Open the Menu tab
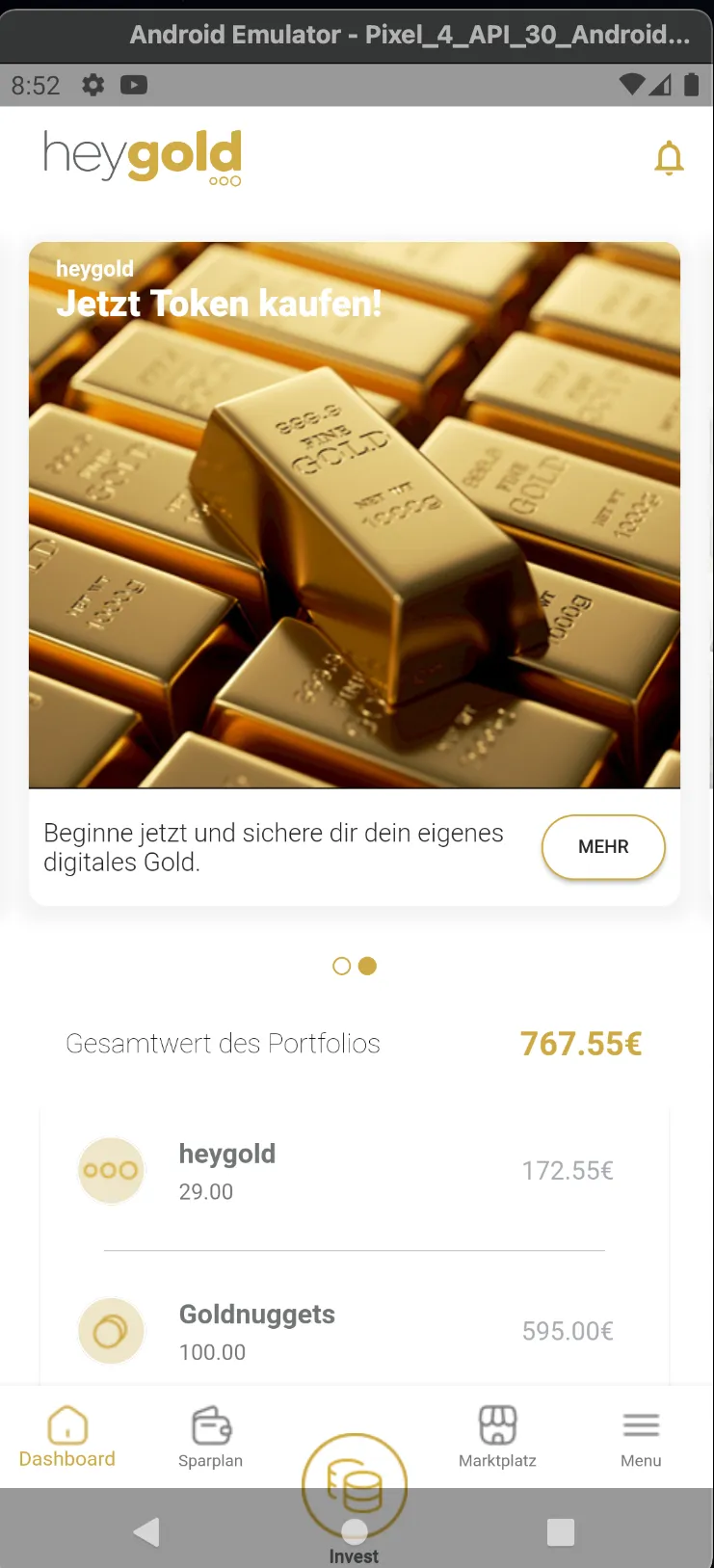The height and width of the screenshot is (1568, 714). [641, 1436]
